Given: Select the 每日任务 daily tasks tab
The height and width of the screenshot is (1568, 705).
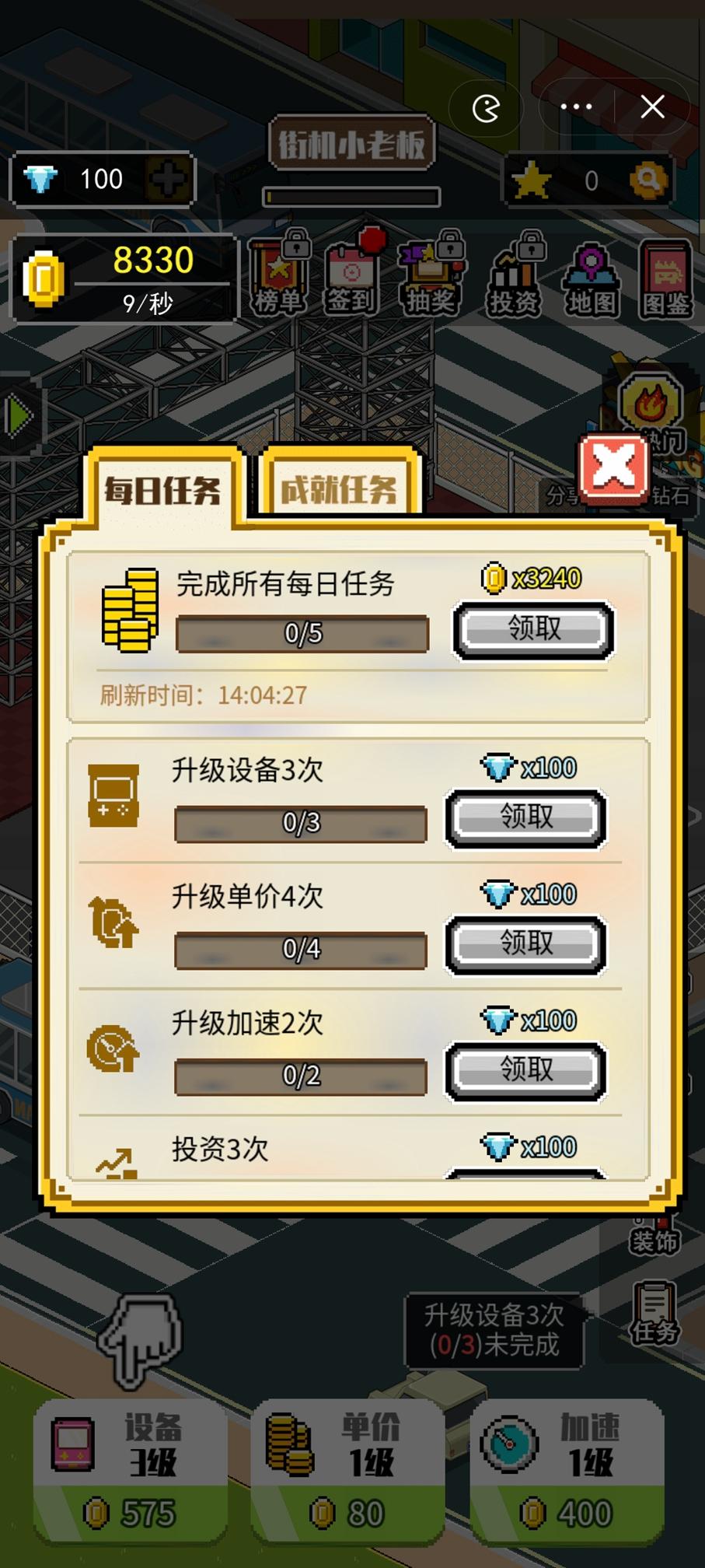Looking at the screenshot, I should (166, 489).
